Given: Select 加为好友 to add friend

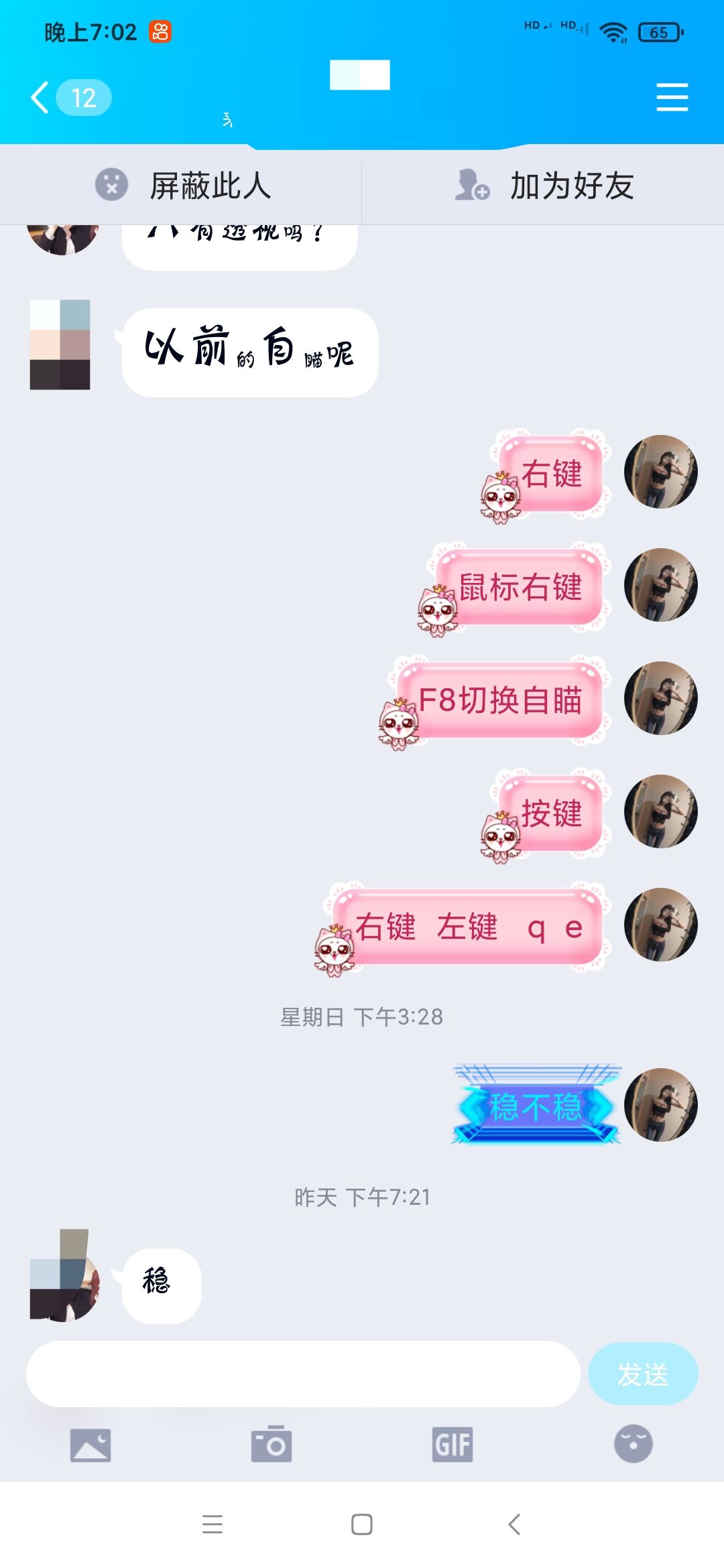Looking at the screenshot, I should pyautogui.click(x=544, y=186).
